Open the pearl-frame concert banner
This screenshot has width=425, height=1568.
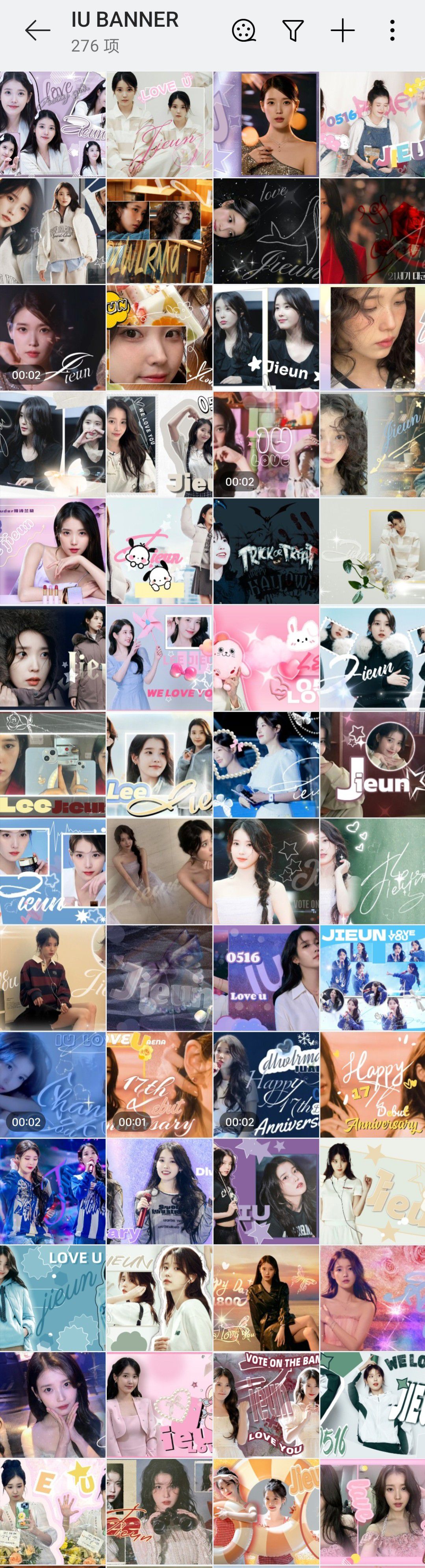click(x=266, y=765)
